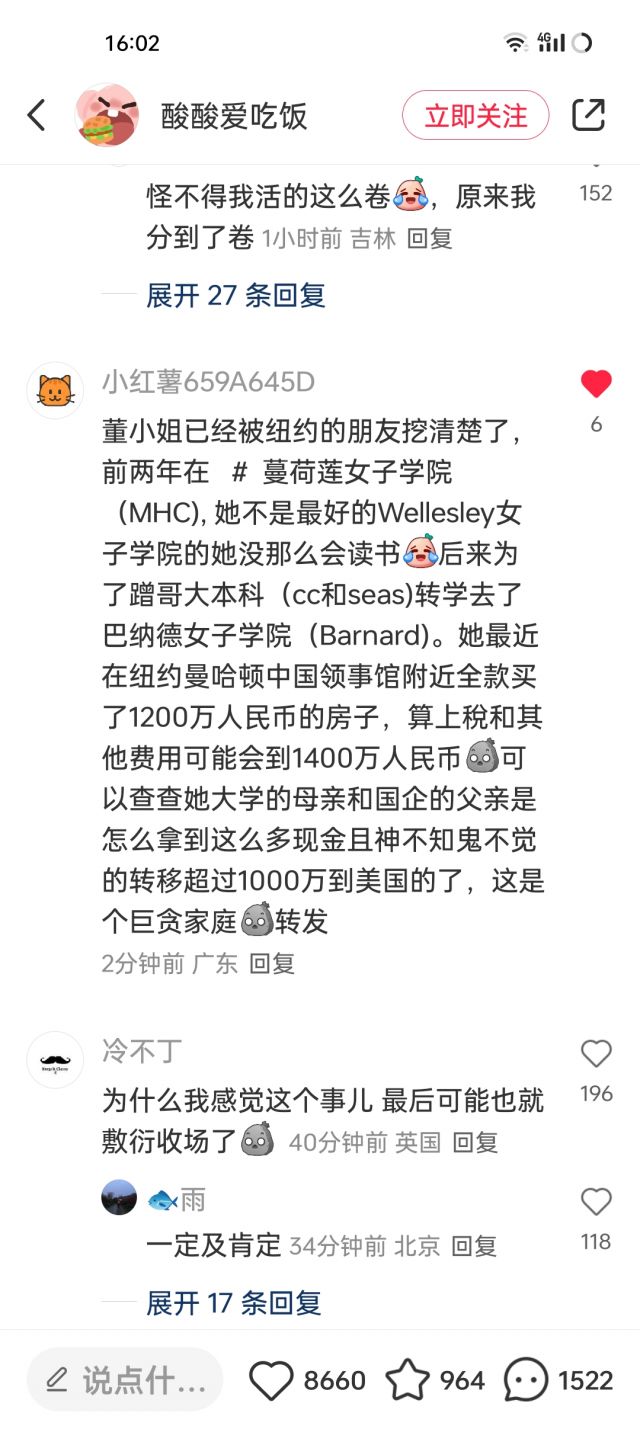Write a comment in 说点什么 field

pyautogui.click(x=125, y=1381)
